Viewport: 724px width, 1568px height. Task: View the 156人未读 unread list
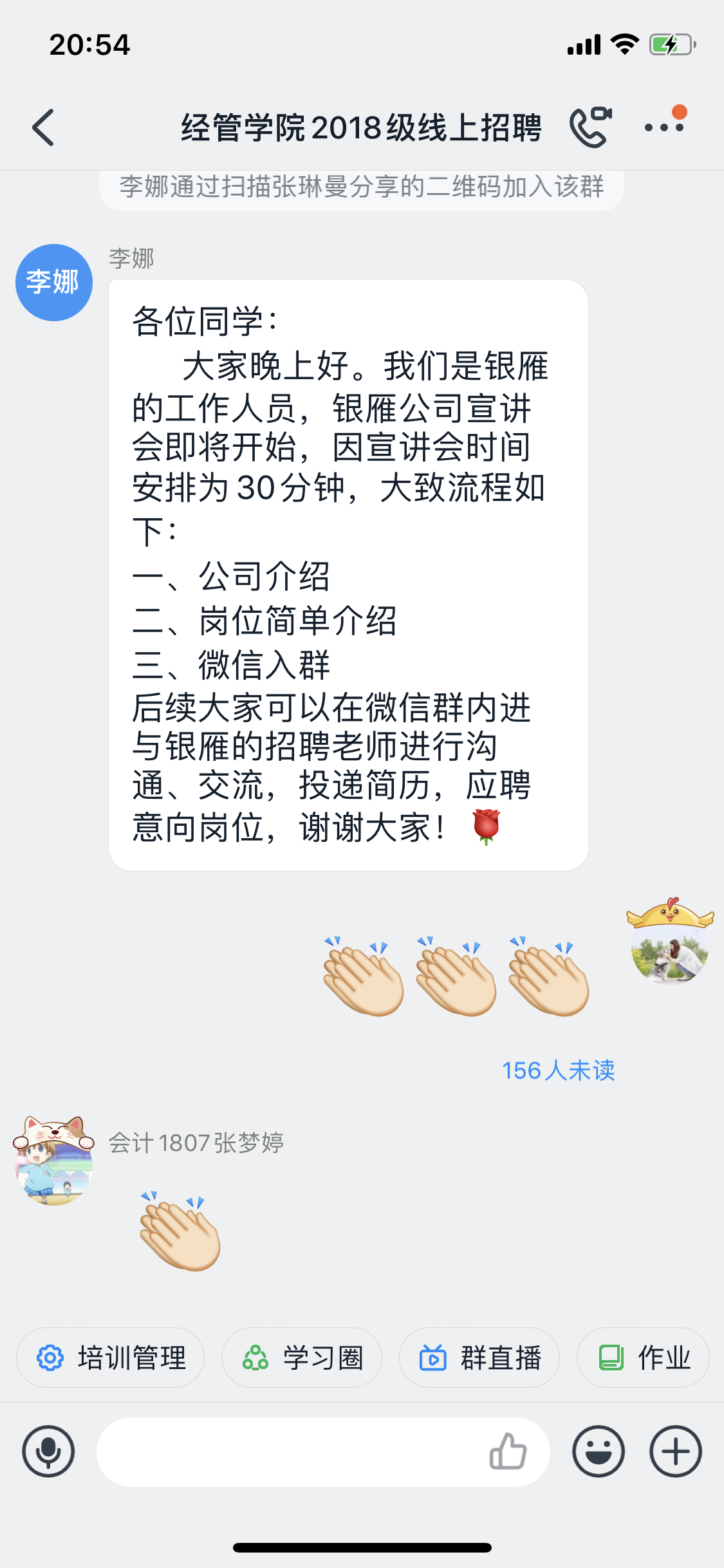tap(558, 1070)
